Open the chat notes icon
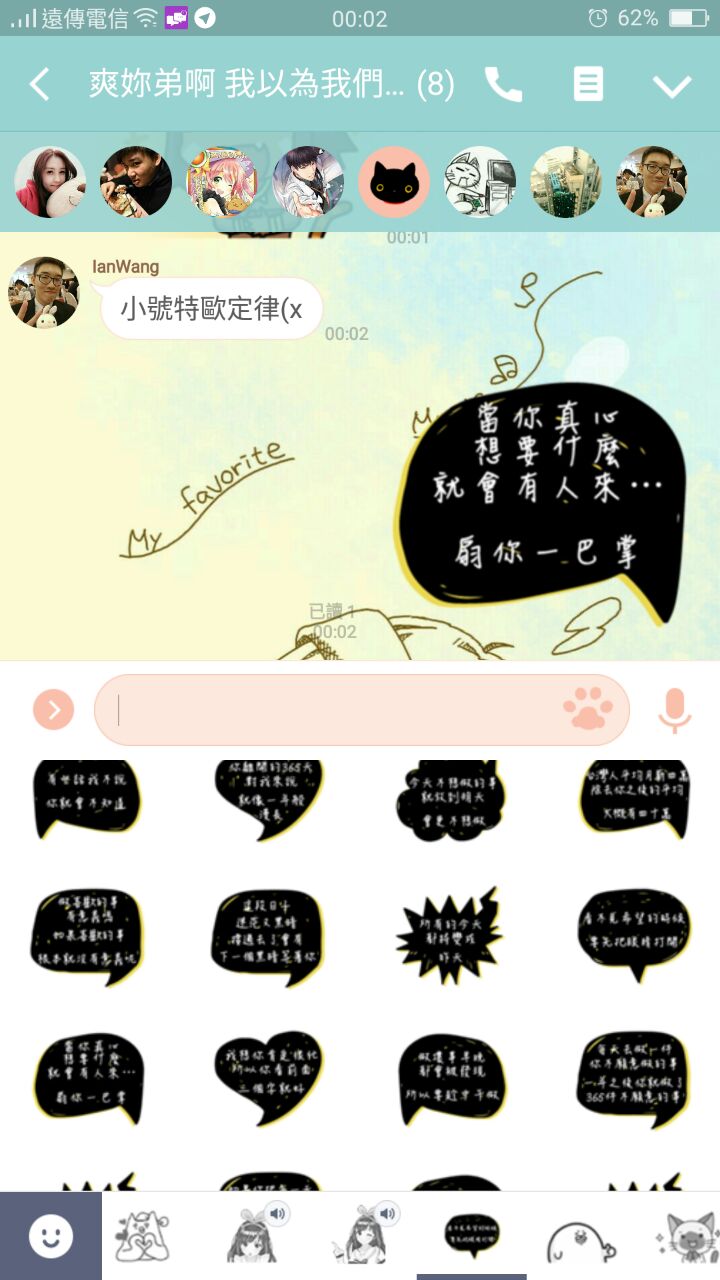 coord(588,85)
